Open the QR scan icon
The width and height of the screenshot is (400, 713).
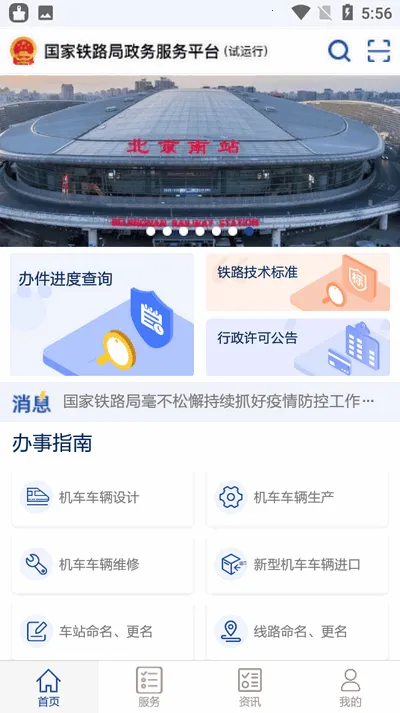point(379,50)
